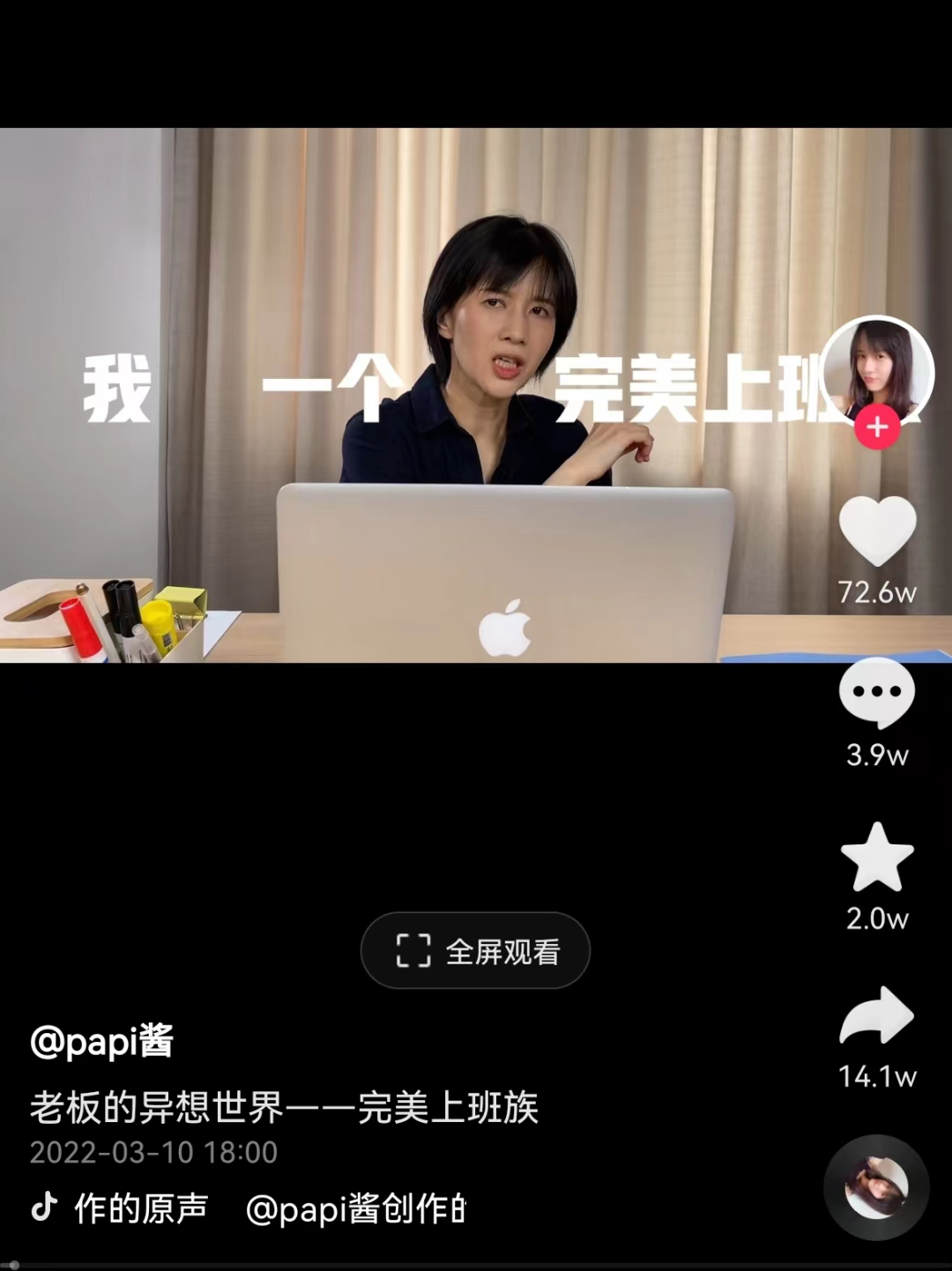Open the spinning music disc

[876, 1187]
